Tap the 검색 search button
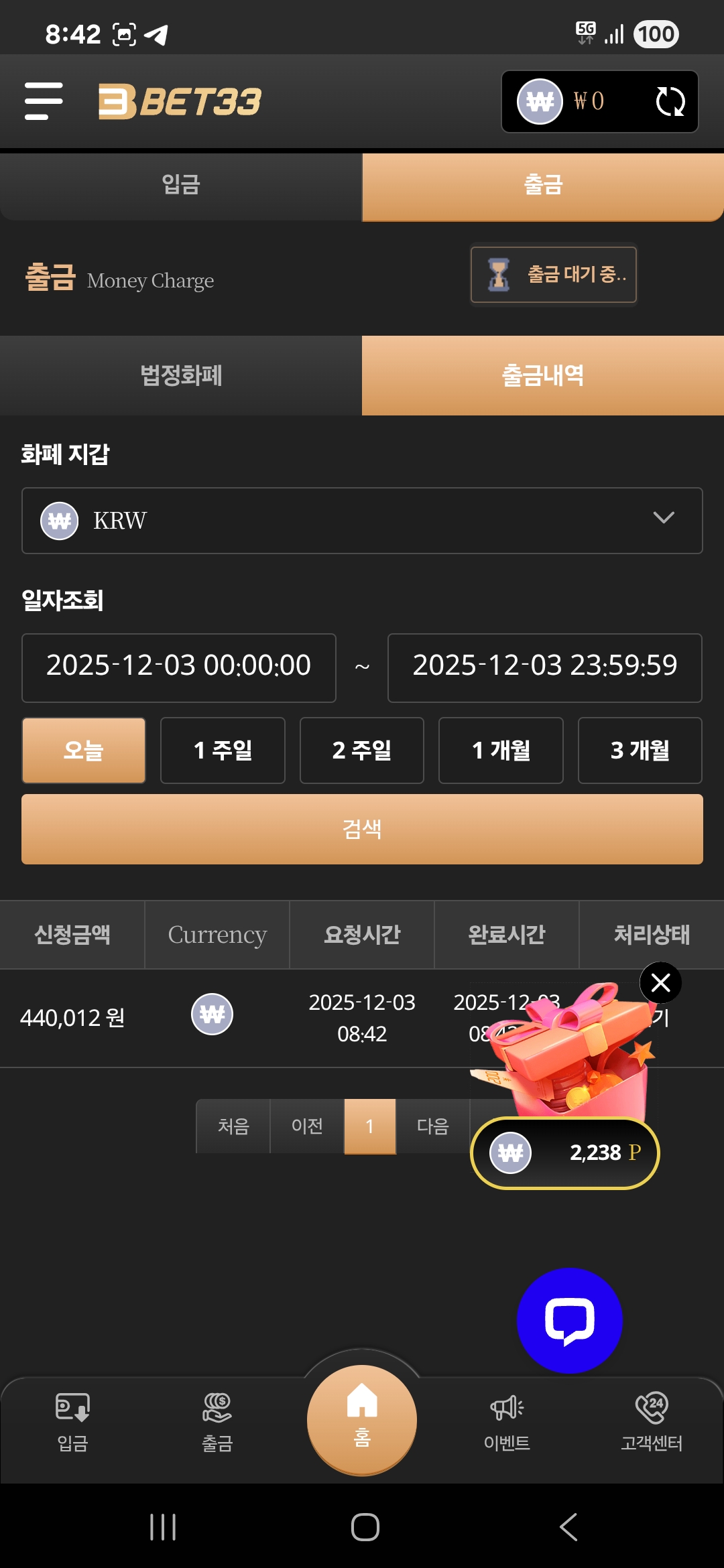724x1568 pixels. [x=362, y=830]
